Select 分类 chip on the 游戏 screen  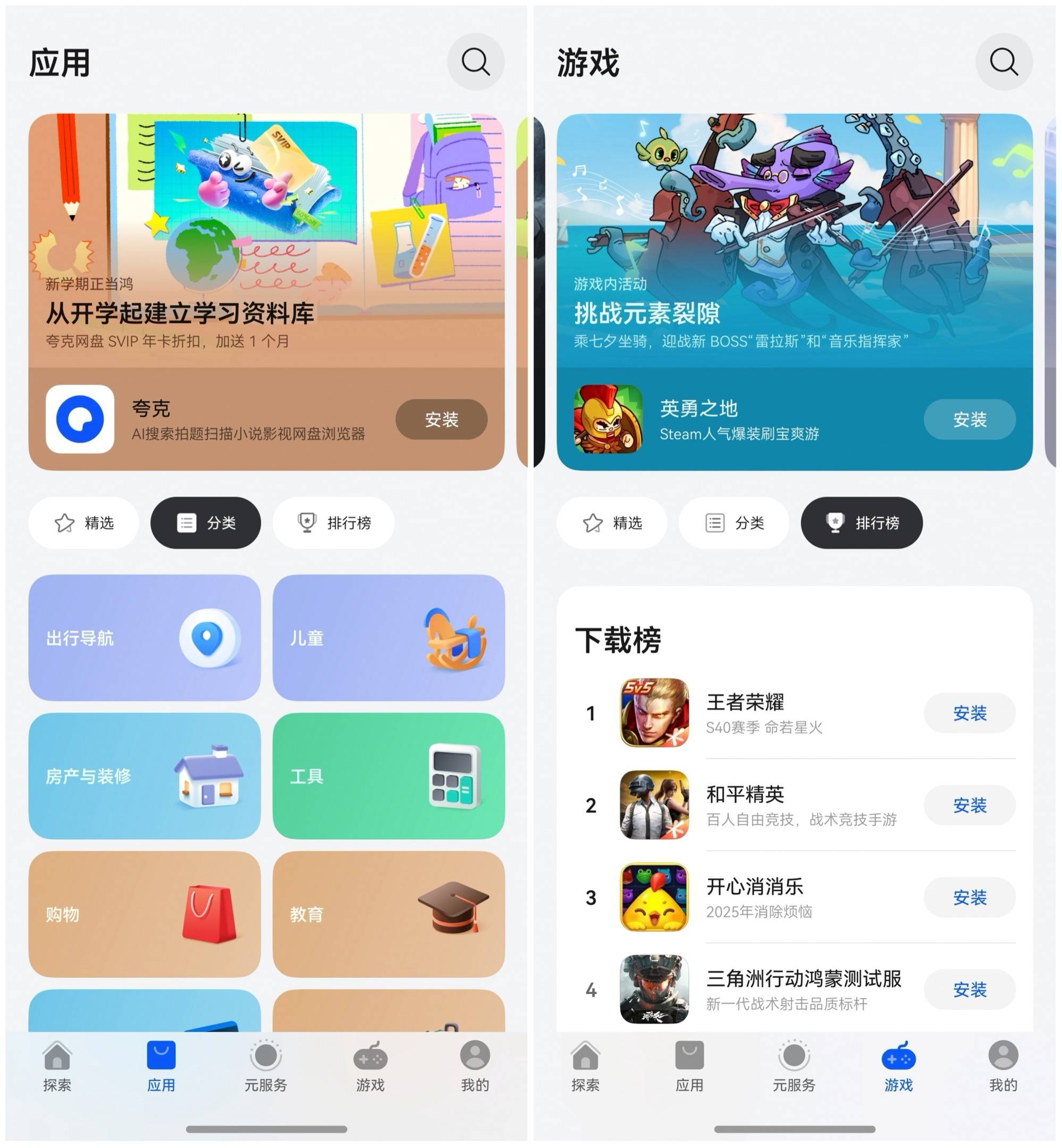click(734, 523)
